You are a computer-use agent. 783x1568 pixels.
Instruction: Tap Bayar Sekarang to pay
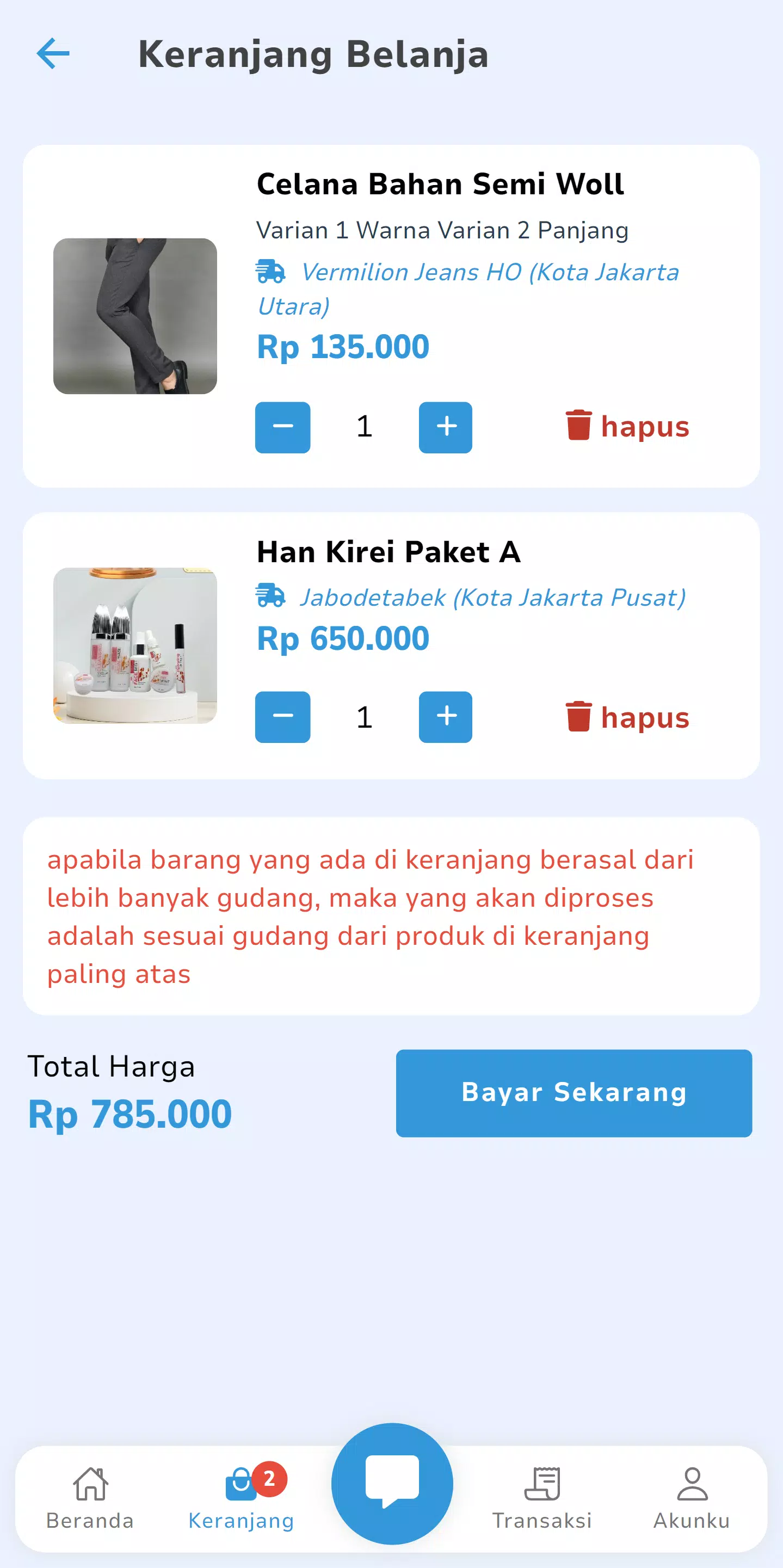(574, 1093)
